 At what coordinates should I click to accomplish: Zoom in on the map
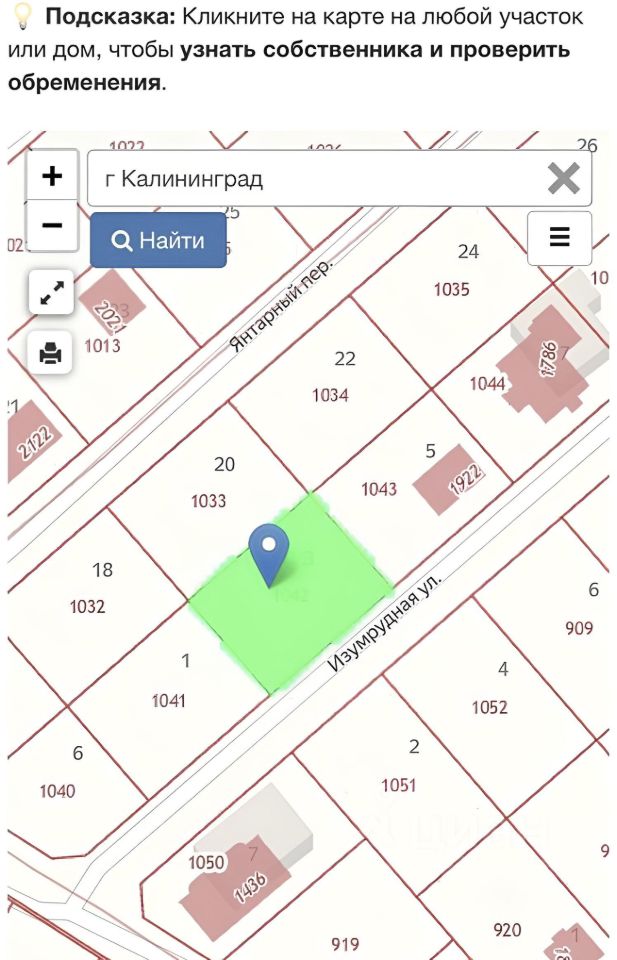pyautogui.click(x=52, y=177)
